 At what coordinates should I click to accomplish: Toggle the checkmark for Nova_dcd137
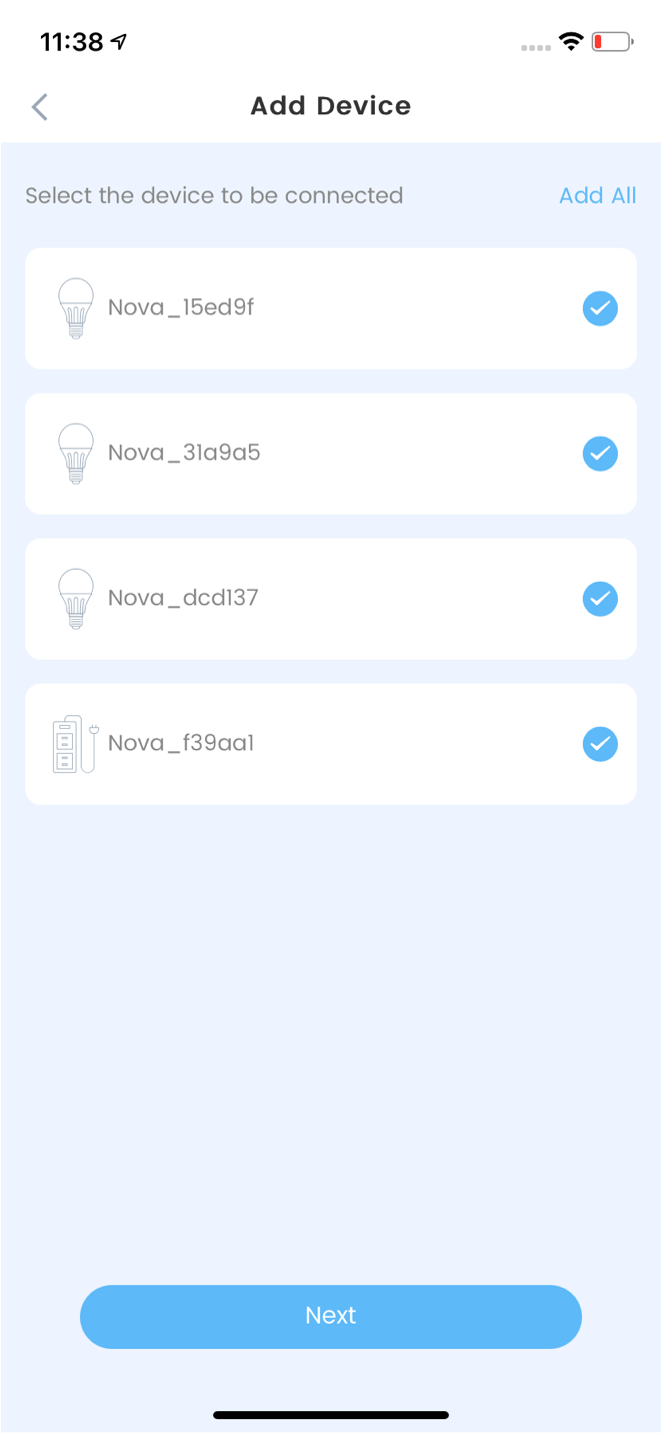(600, 599)
